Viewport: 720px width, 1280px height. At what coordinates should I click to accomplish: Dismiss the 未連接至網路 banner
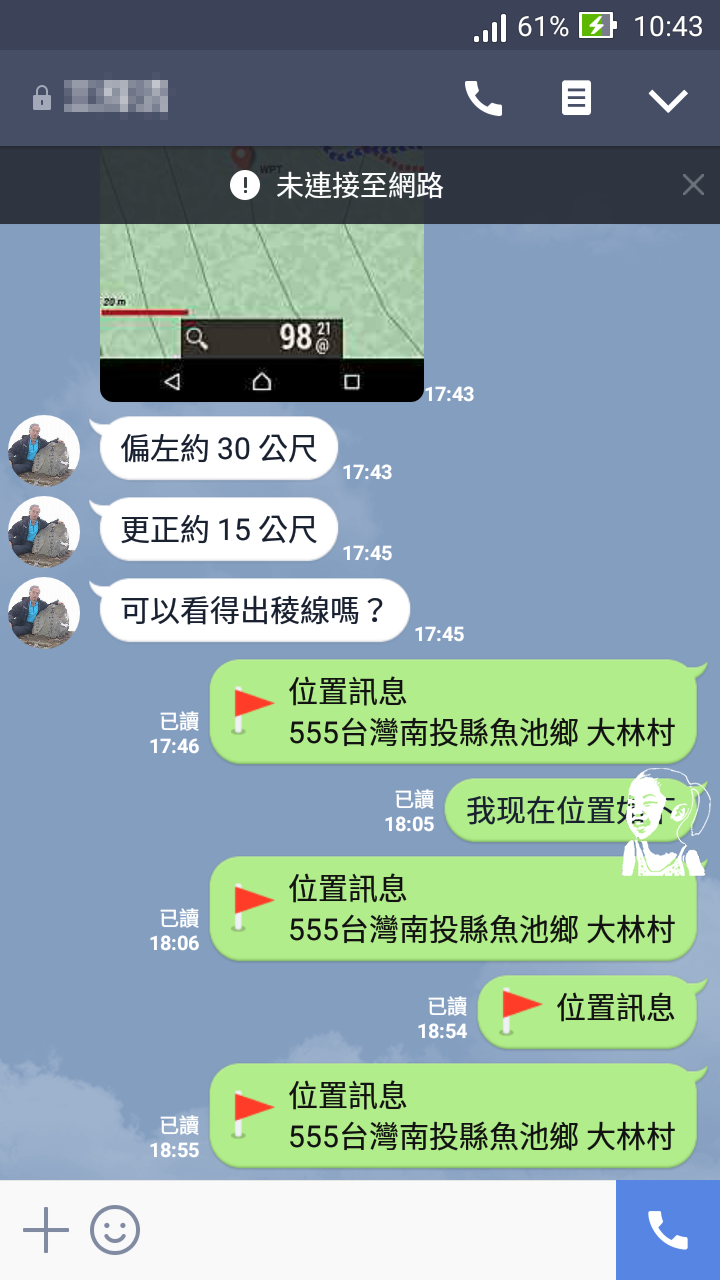point(693,185)
